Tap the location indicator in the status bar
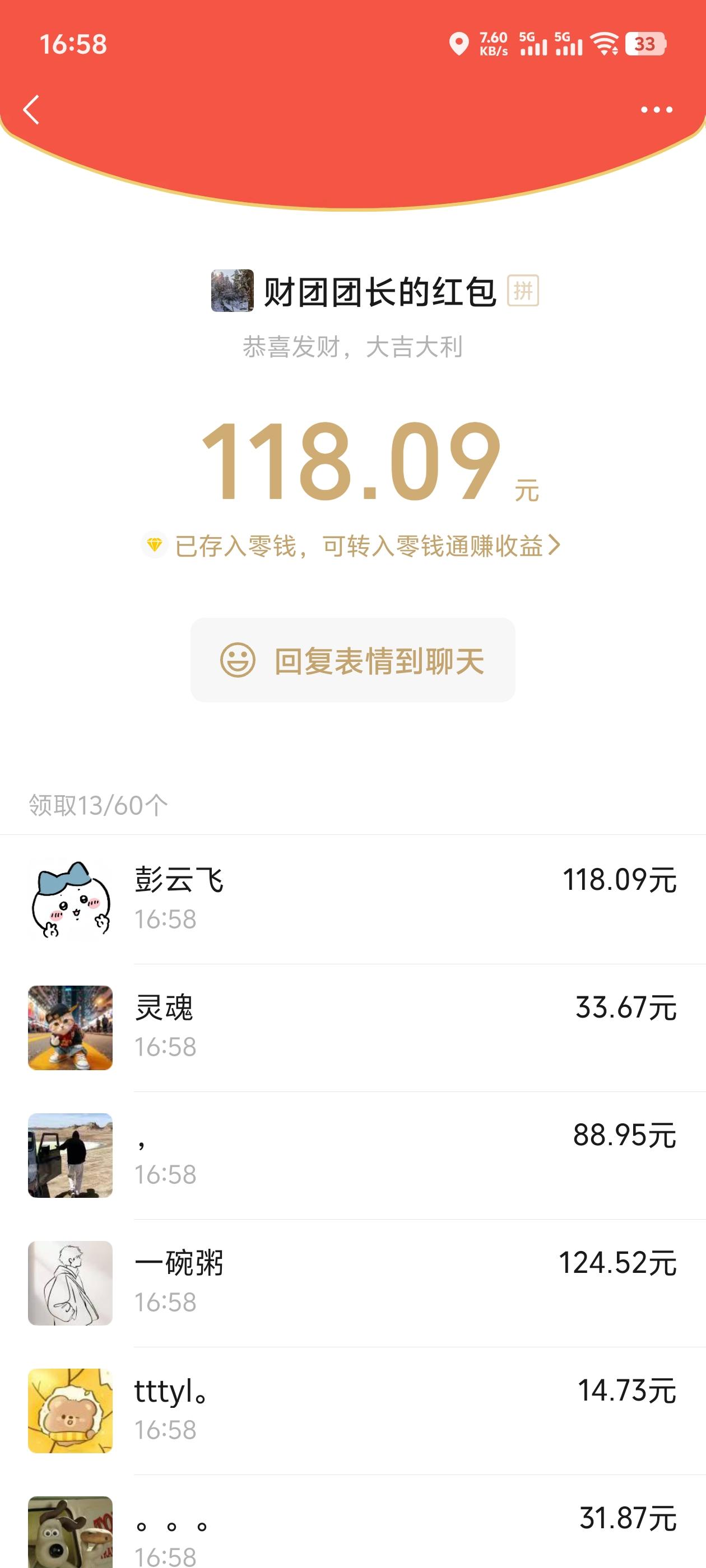The height and width of the screenshot is (1568, 706). point(458,44)
